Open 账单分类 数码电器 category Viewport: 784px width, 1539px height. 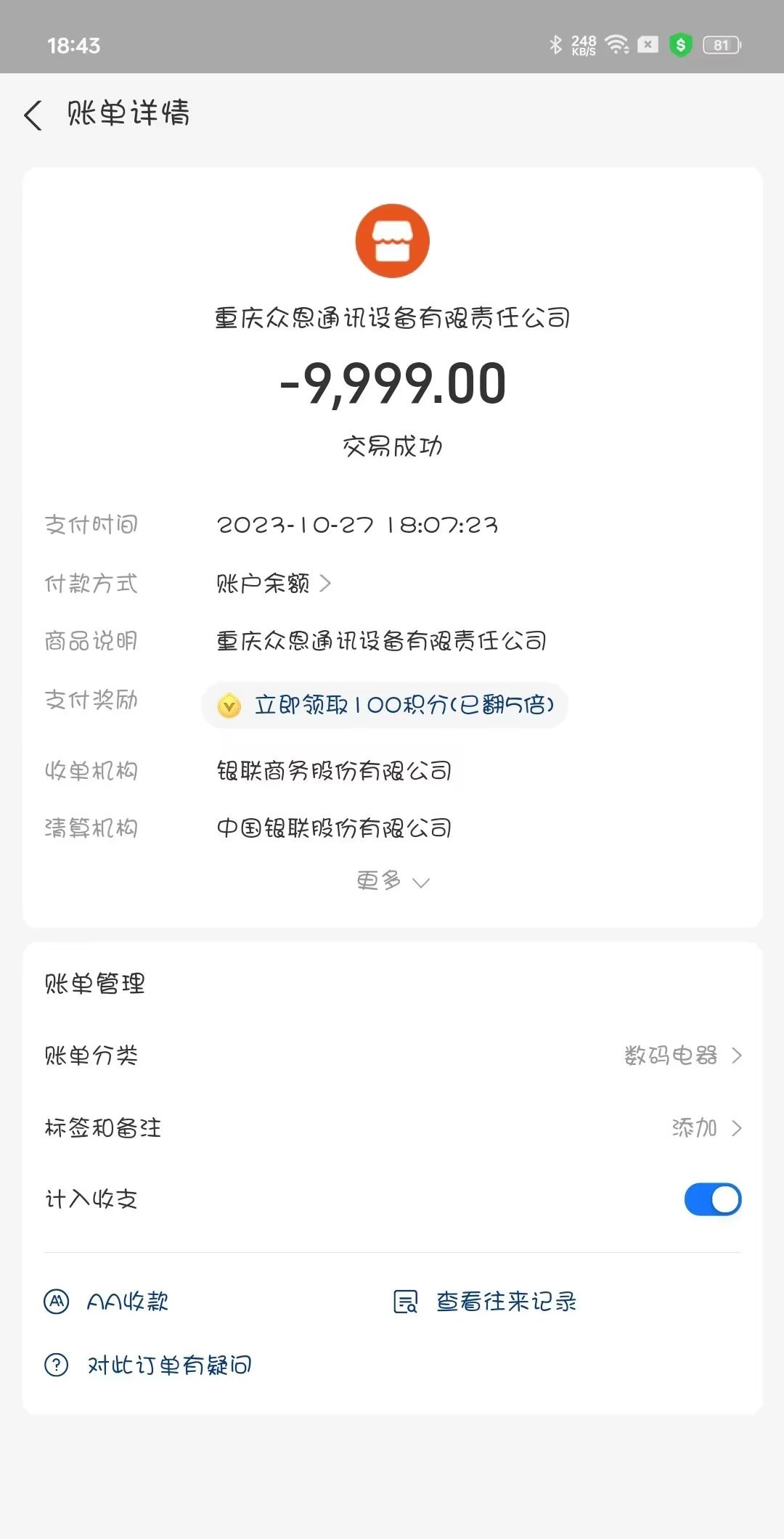(x=392, y=1055)
